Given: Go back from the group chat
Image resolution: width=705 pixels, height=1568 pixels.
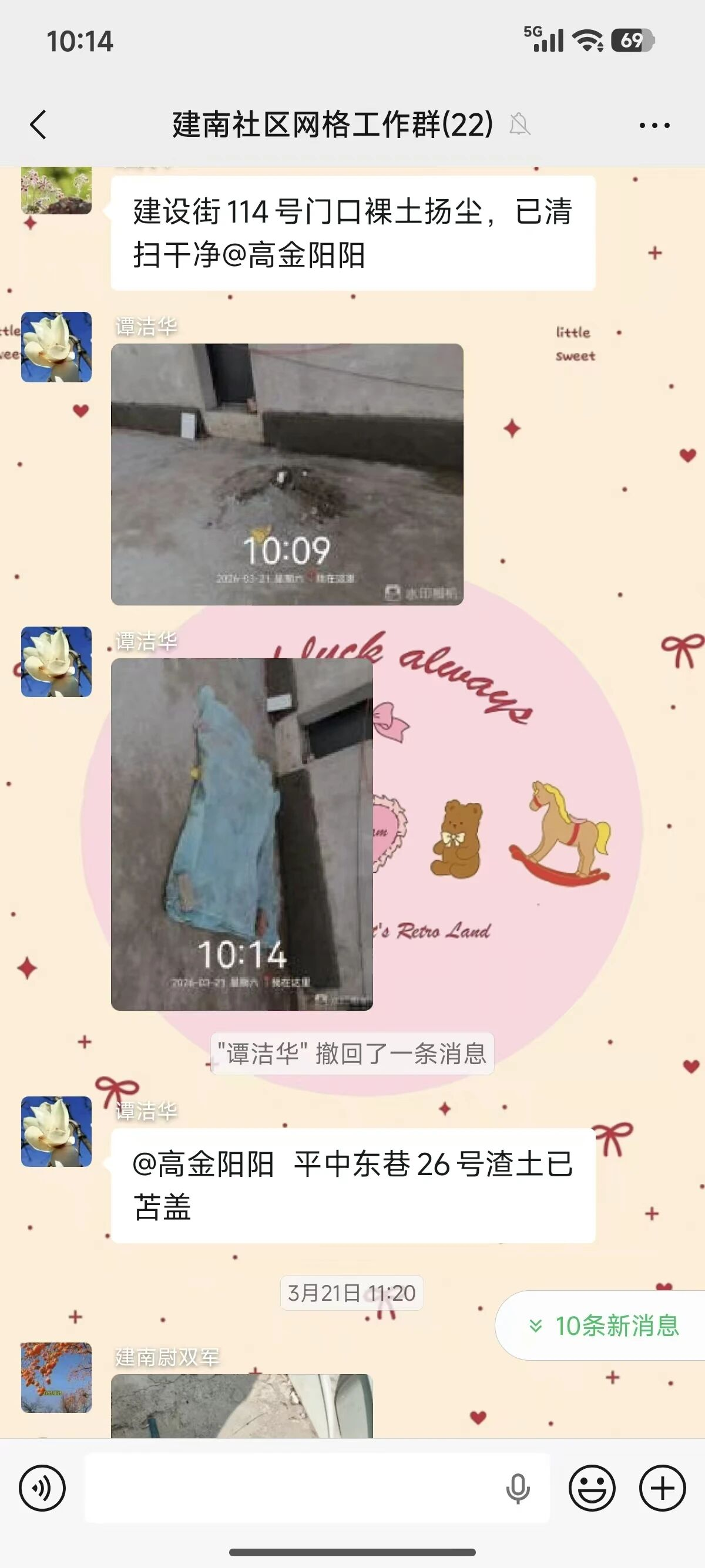Looking at the screenshot, I should tap(38, 125).
